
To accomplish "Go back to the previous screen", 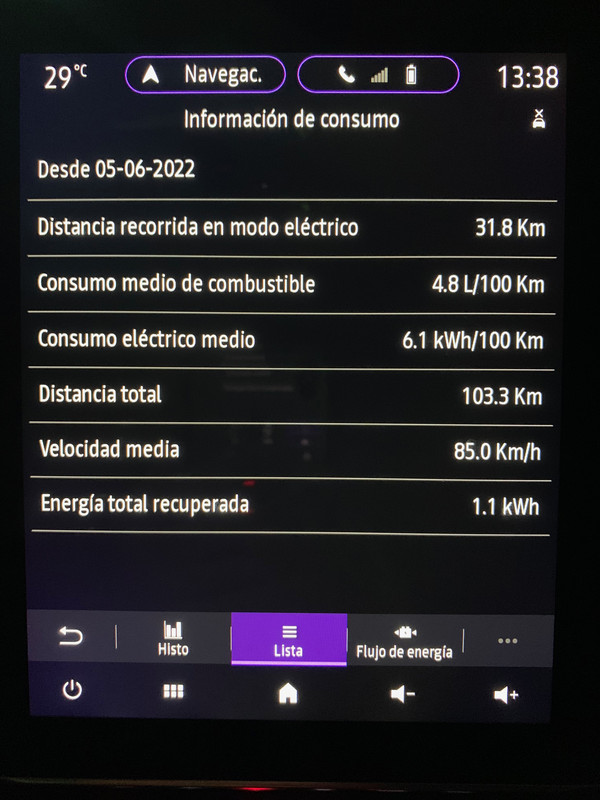I will 71,638.
